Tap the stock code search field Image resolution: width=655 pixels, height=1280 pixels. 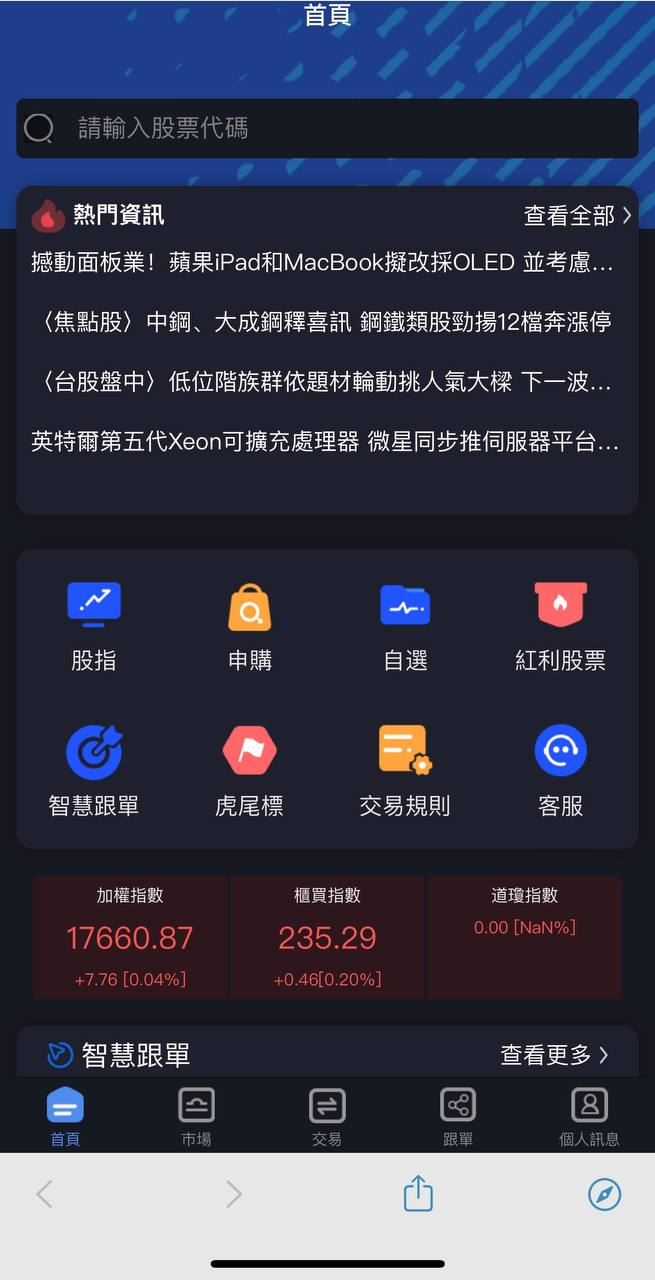click(x=327, y=128)
